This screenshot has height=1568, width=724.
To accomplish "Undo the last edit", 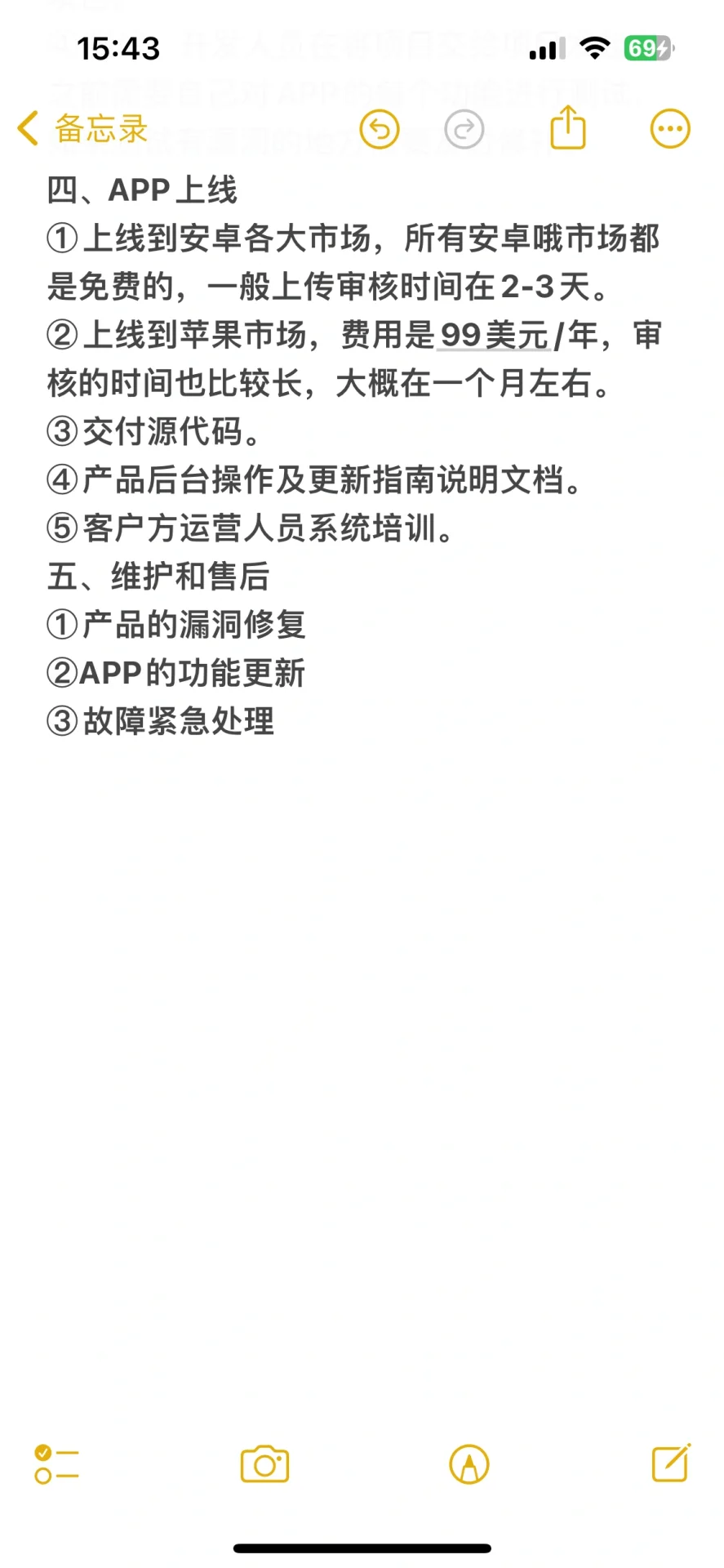I will (380, 129).
